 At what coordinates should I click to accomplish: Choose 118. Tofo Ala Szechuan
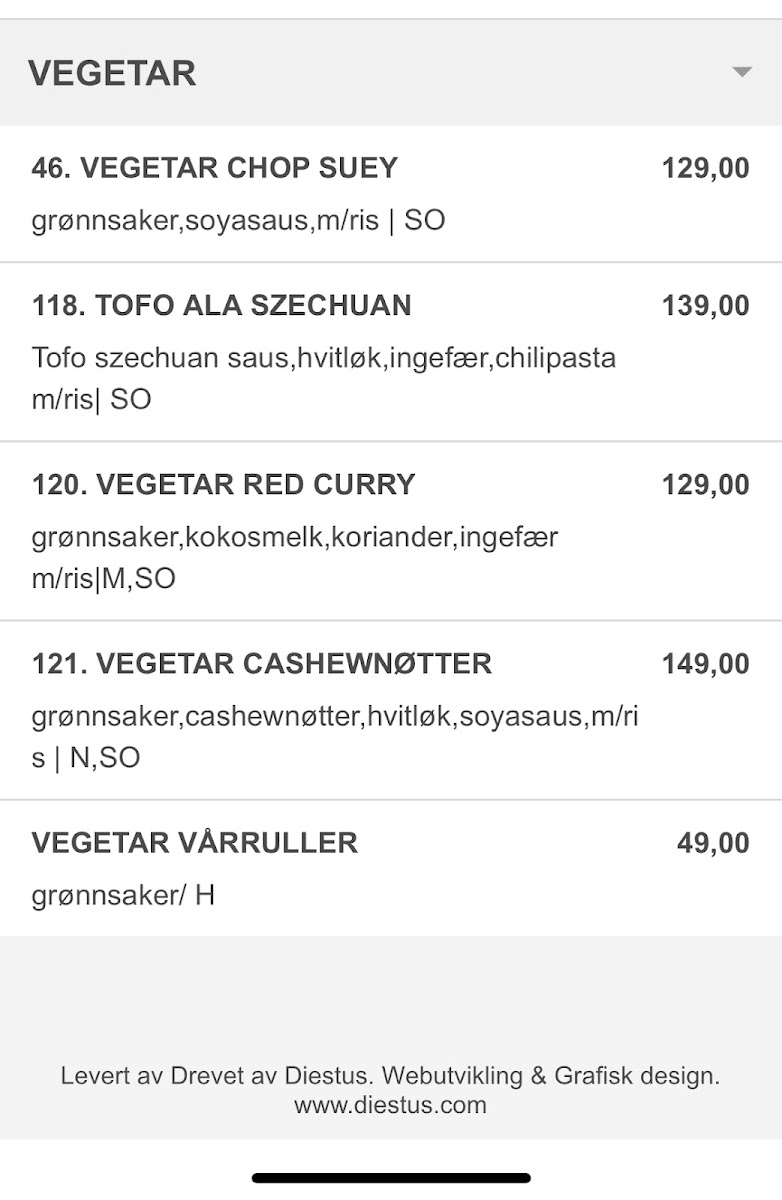221,305
